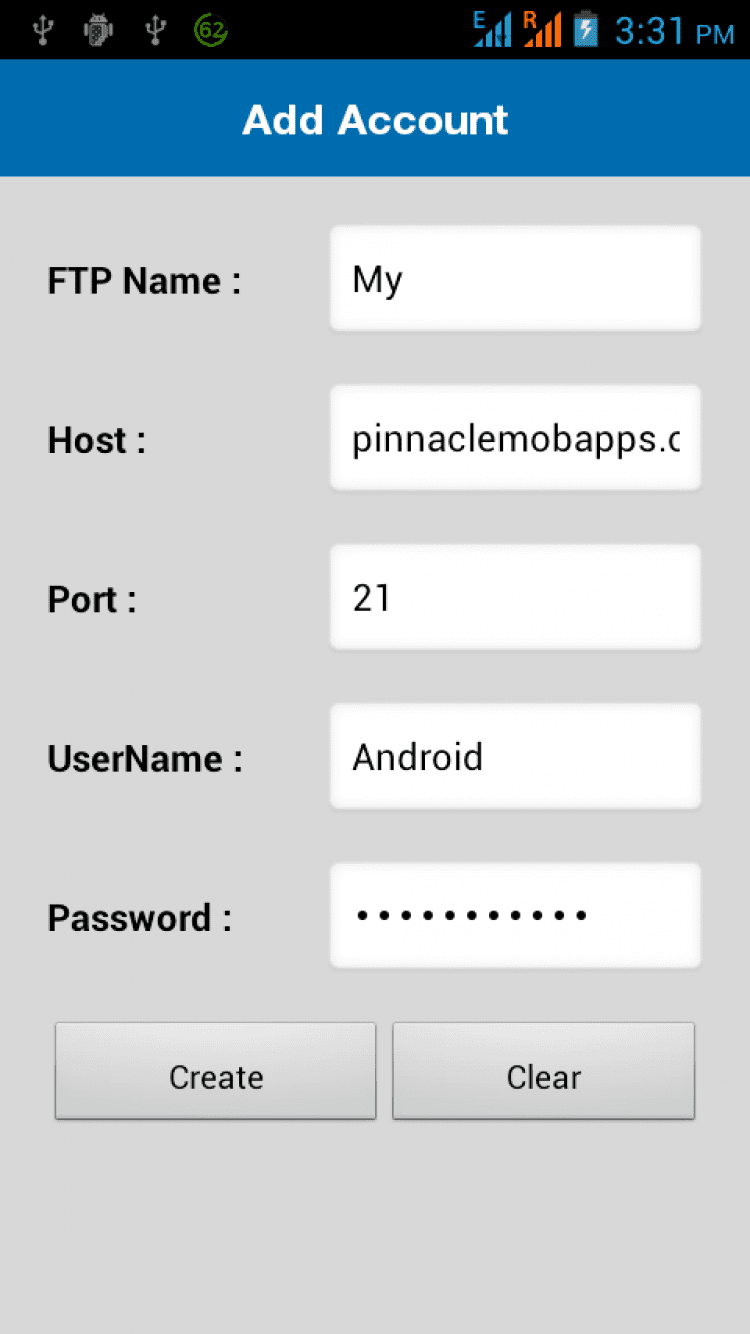Tap the FTP Name field containing My

(x=515, y=279)
